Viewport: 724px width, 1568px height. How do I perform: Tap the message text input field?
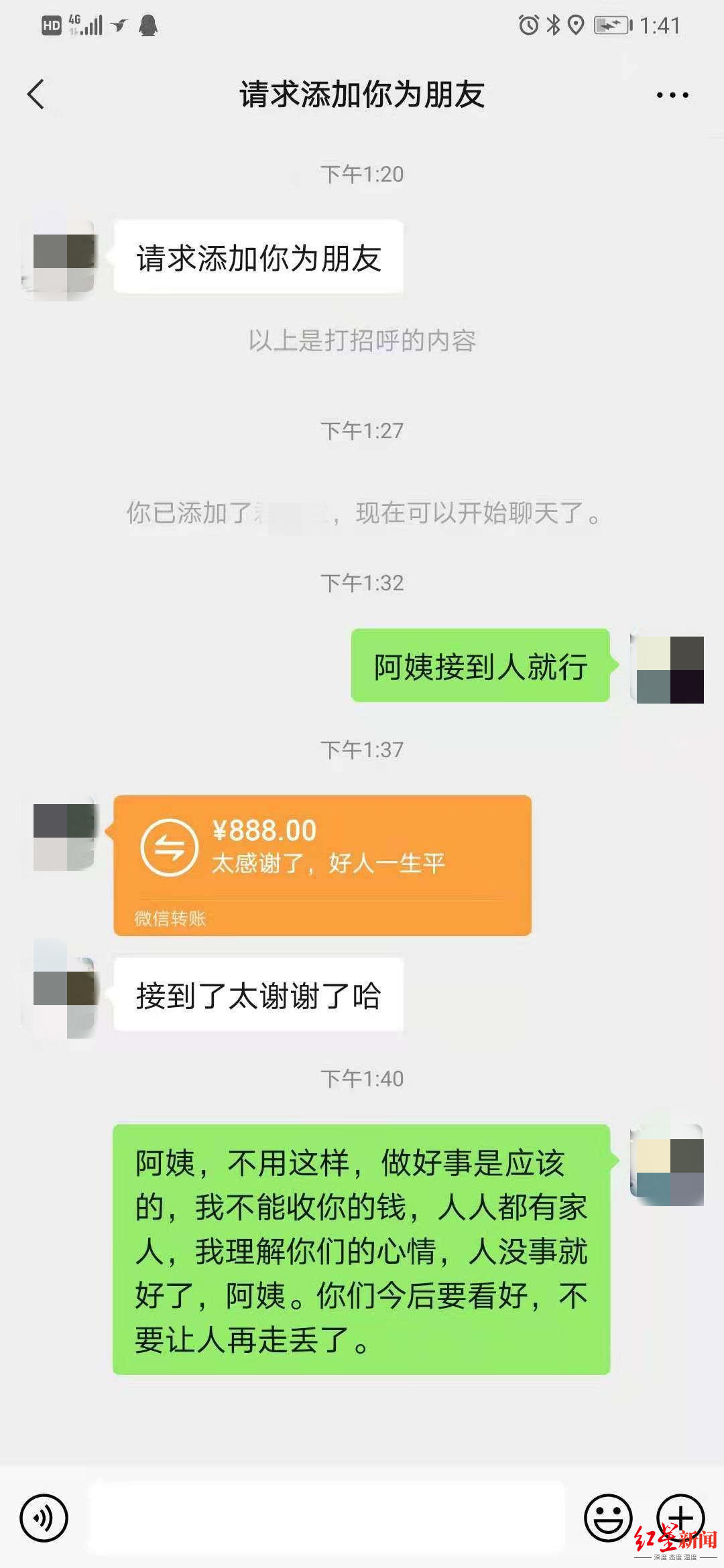[326, 1518]
